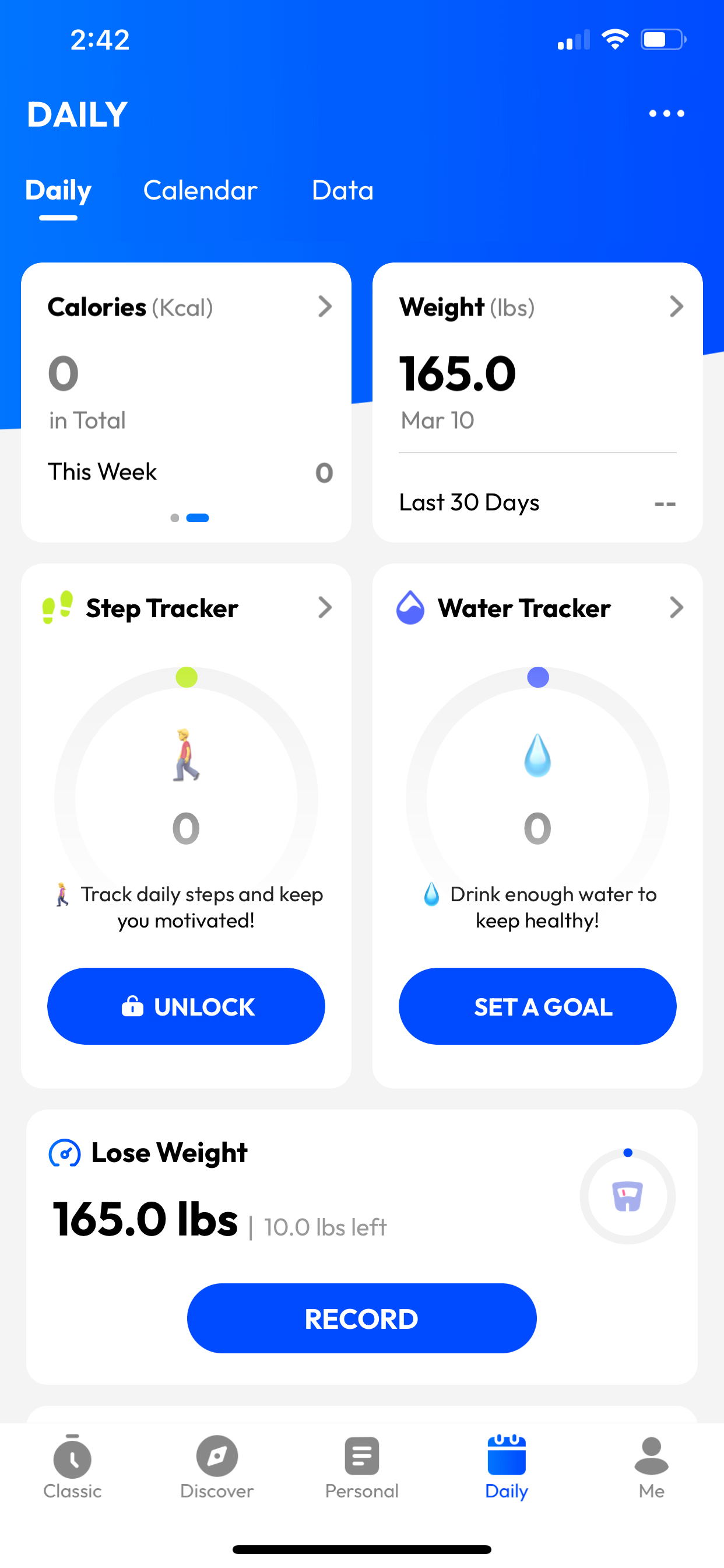
Task: Go to the Classic bottom tab
Action: tap(72, 1467)
